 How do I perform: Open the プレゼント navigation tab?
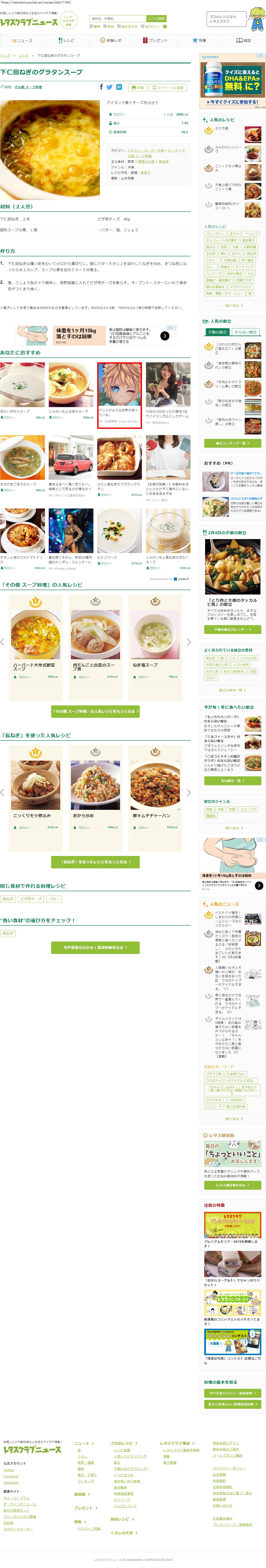click(155, 40)
